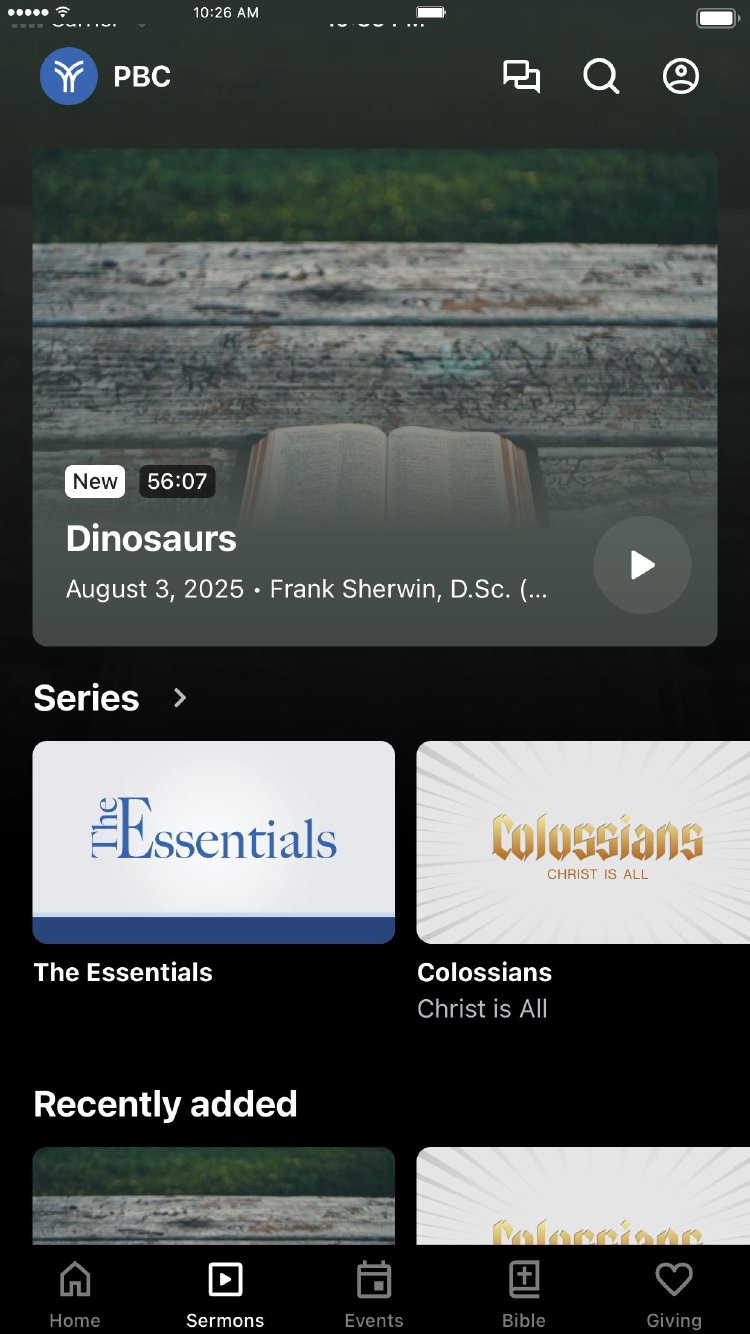Open the Bible tab

524,1293
